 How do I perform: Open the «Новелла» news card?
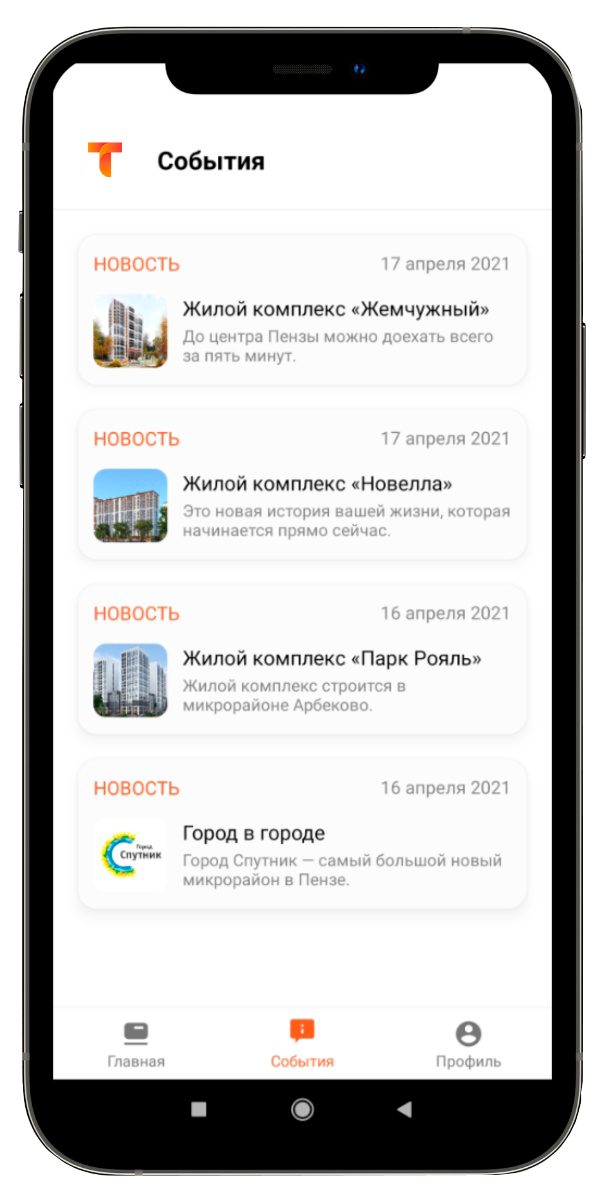(302, 485)
